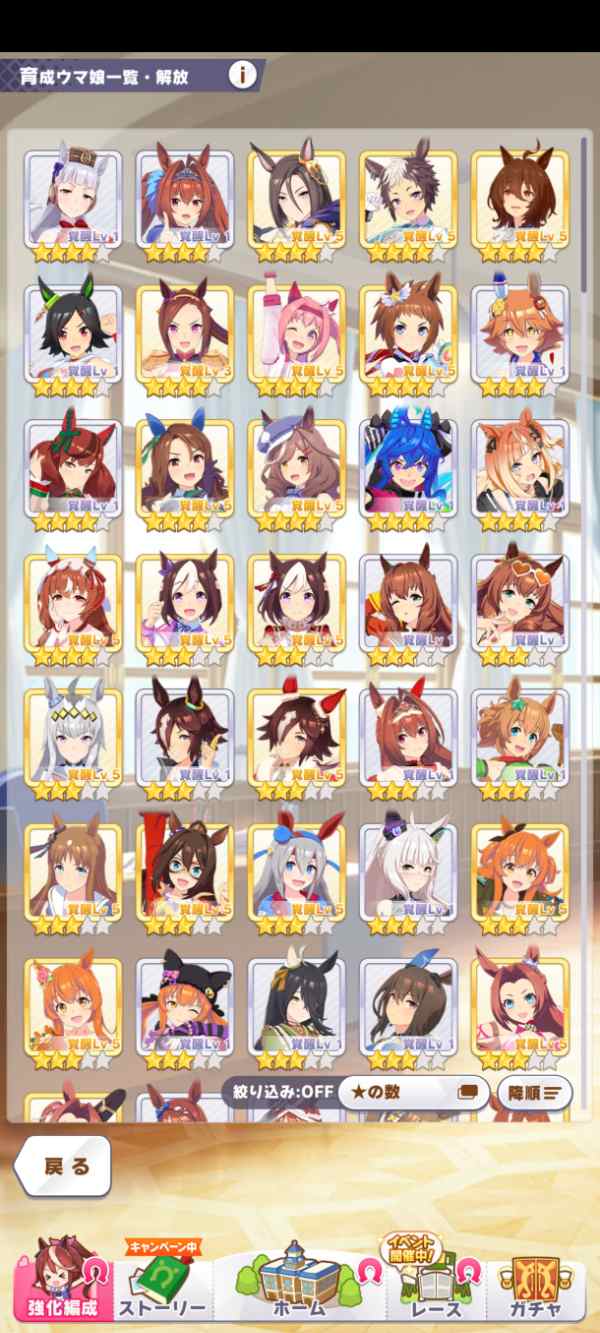Viewport: 600px width, 1333px height.
Task: Select the blue twin-tail haired character
Action: pos(408,468)
